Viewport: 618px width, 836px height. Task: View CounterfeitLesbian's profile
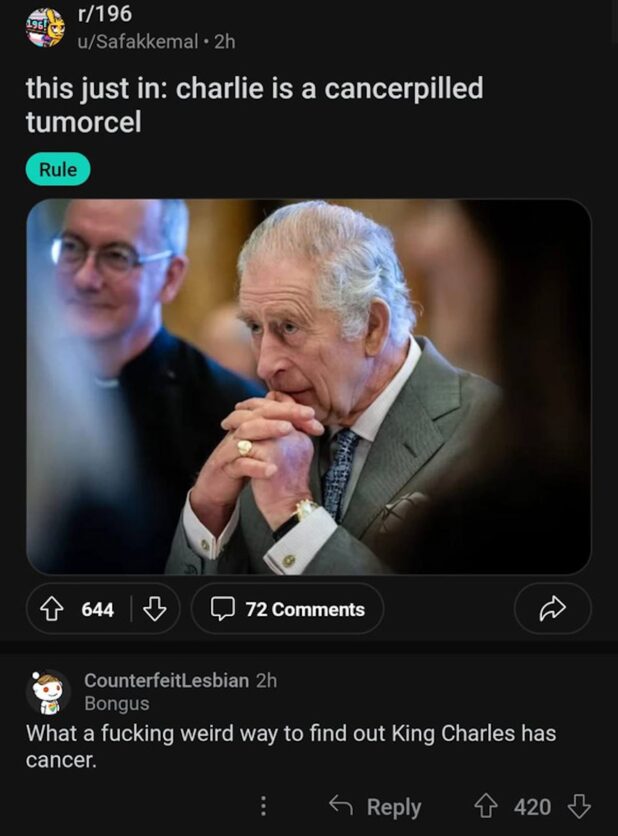coord(166,680)
